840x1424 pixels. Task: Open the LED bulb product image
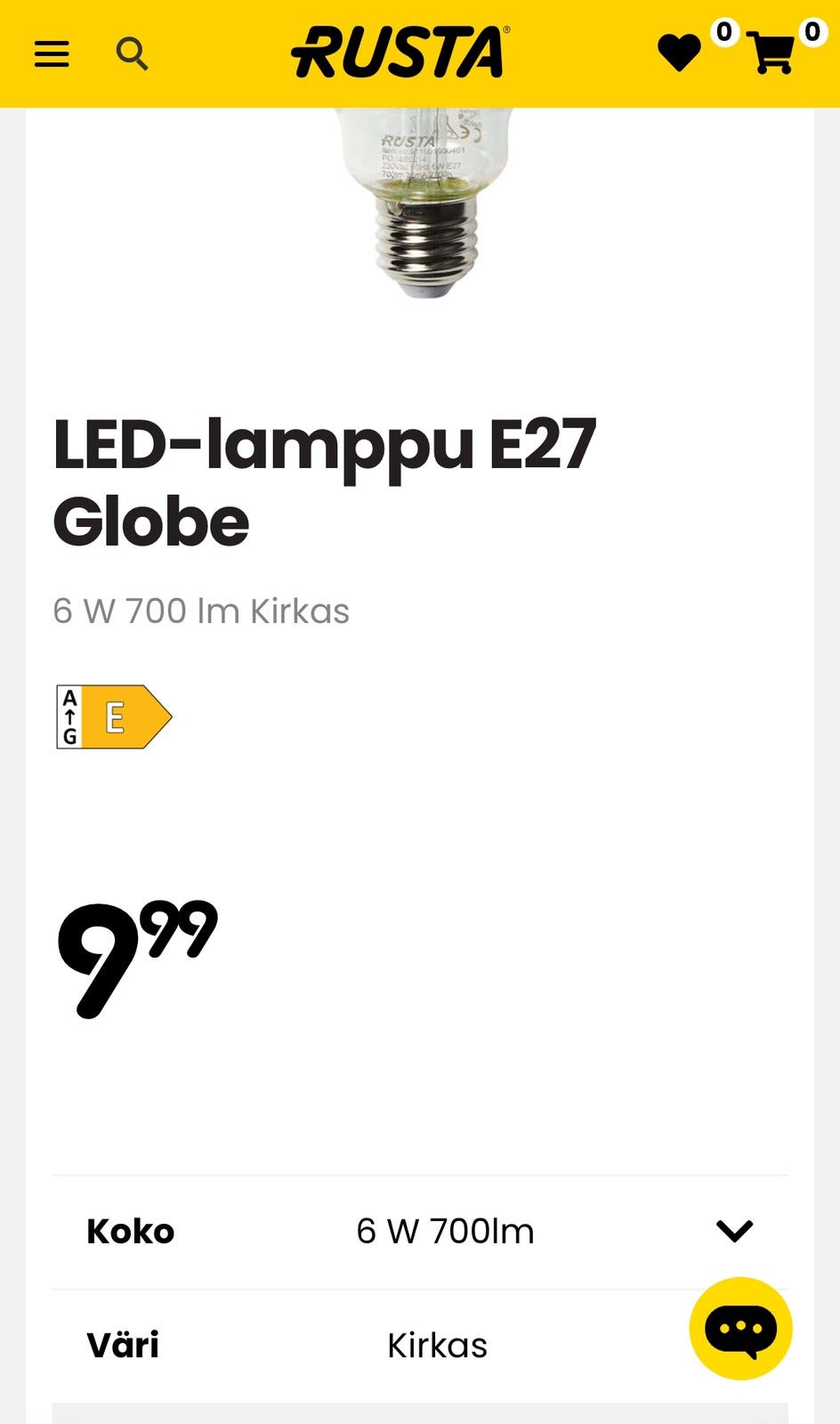425,202
